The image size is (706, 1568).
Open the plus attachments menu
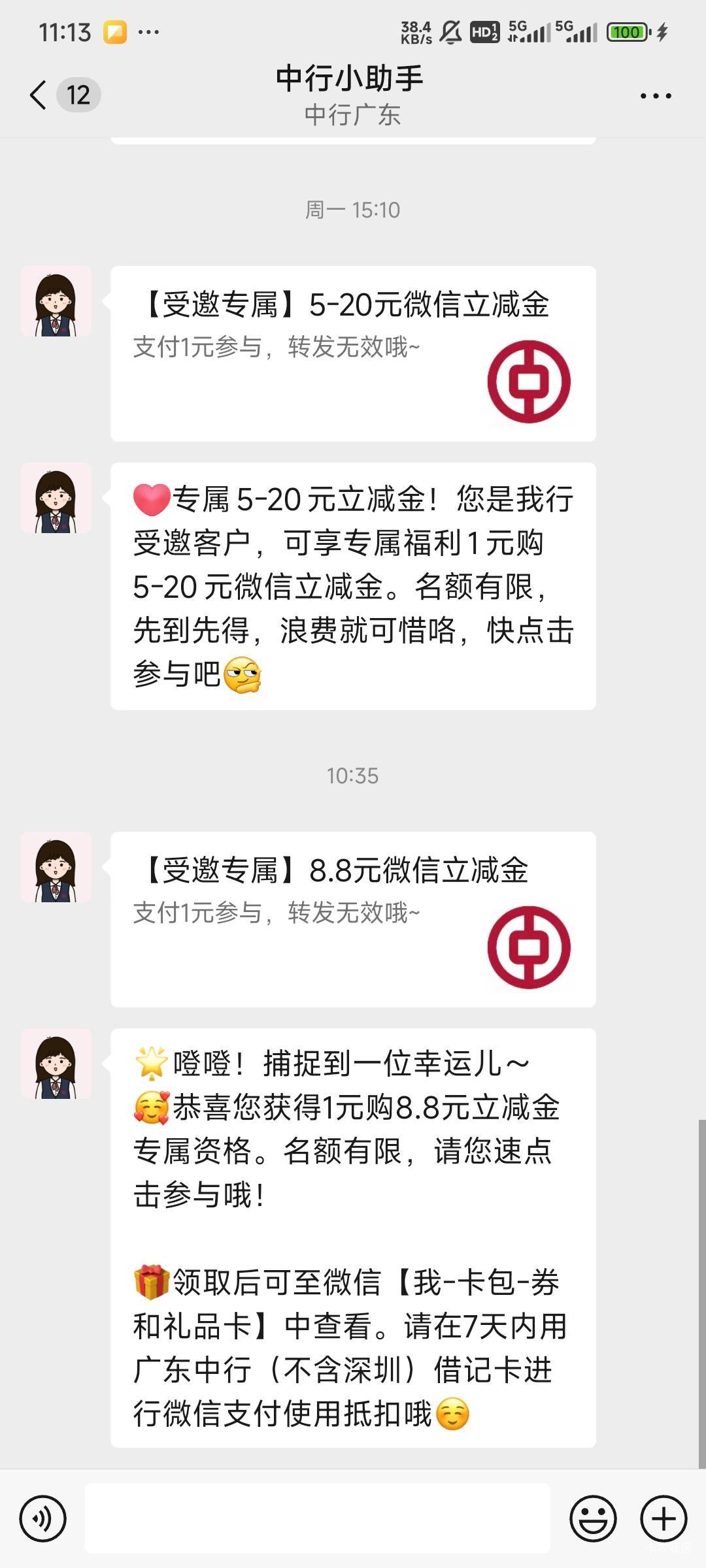[663, 1518]
